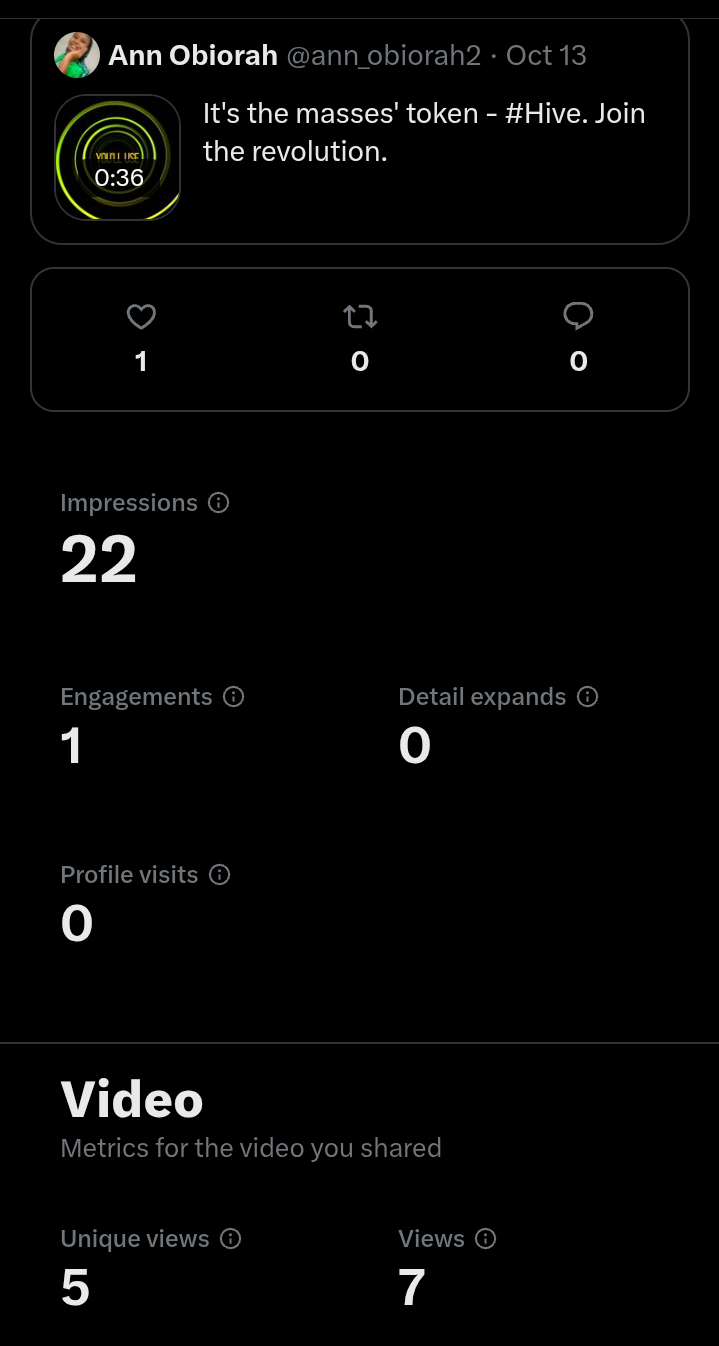Open the 0:36 video thumbnail in the post
Screen dimensions: 719x1346
click(117, 157)
